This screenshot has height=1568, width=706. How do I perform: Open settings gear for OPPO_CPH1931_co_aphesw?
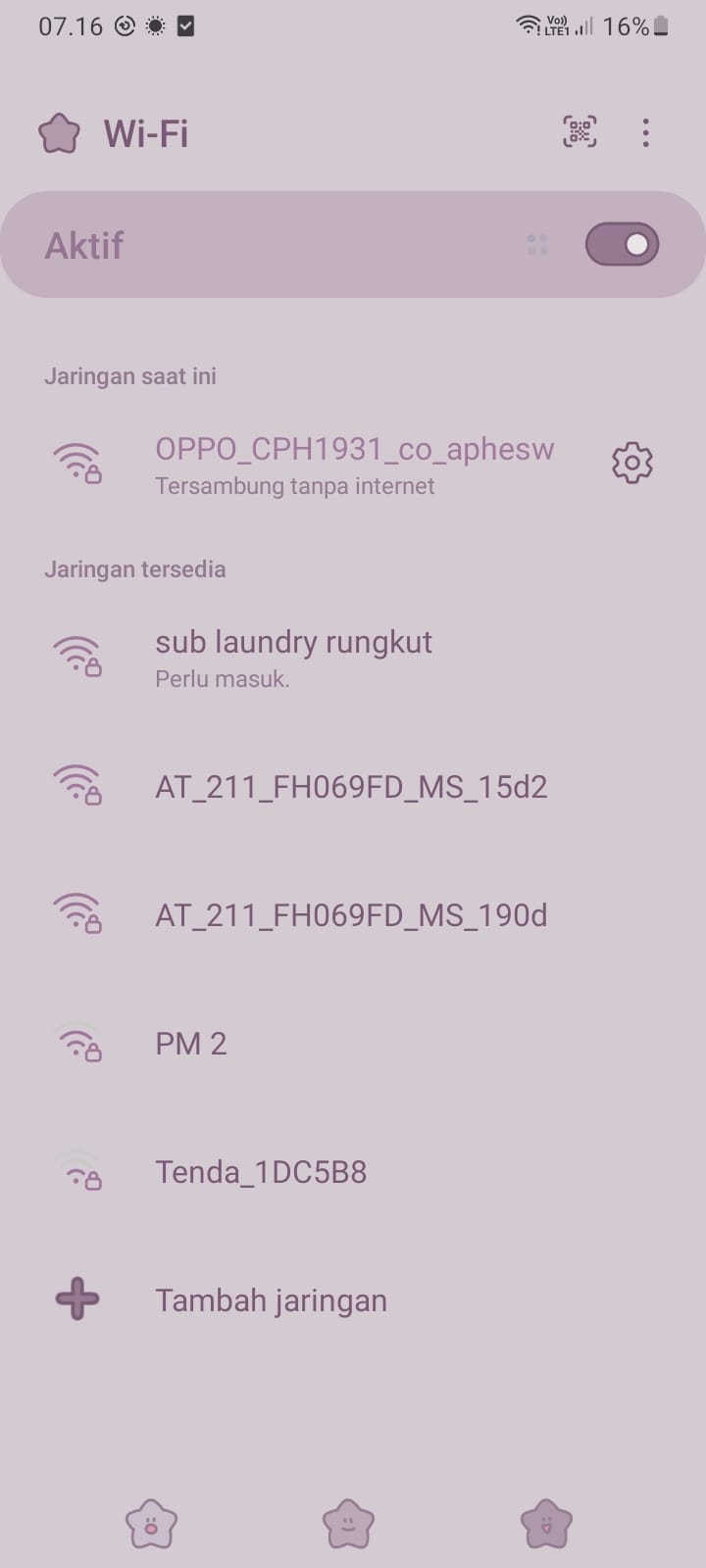[x=631, y=463]
